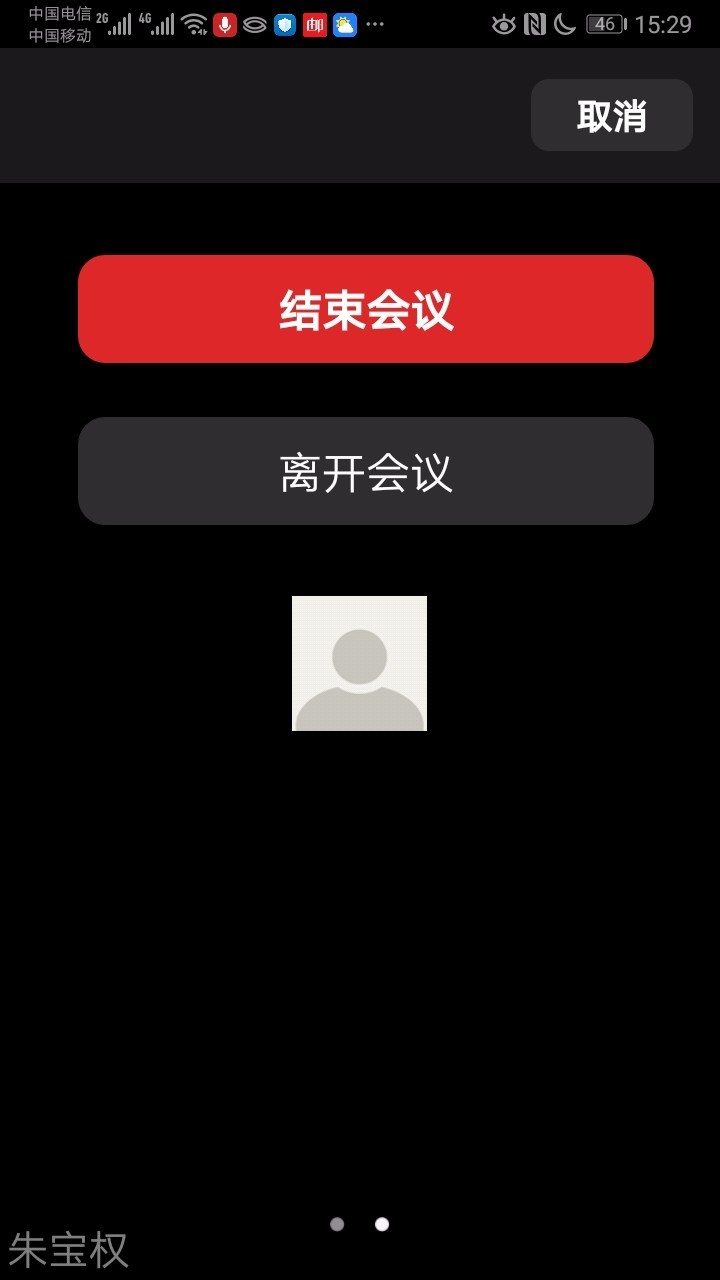
Task: End the meeting with 结束会议
Action: [x=366, y=309]
